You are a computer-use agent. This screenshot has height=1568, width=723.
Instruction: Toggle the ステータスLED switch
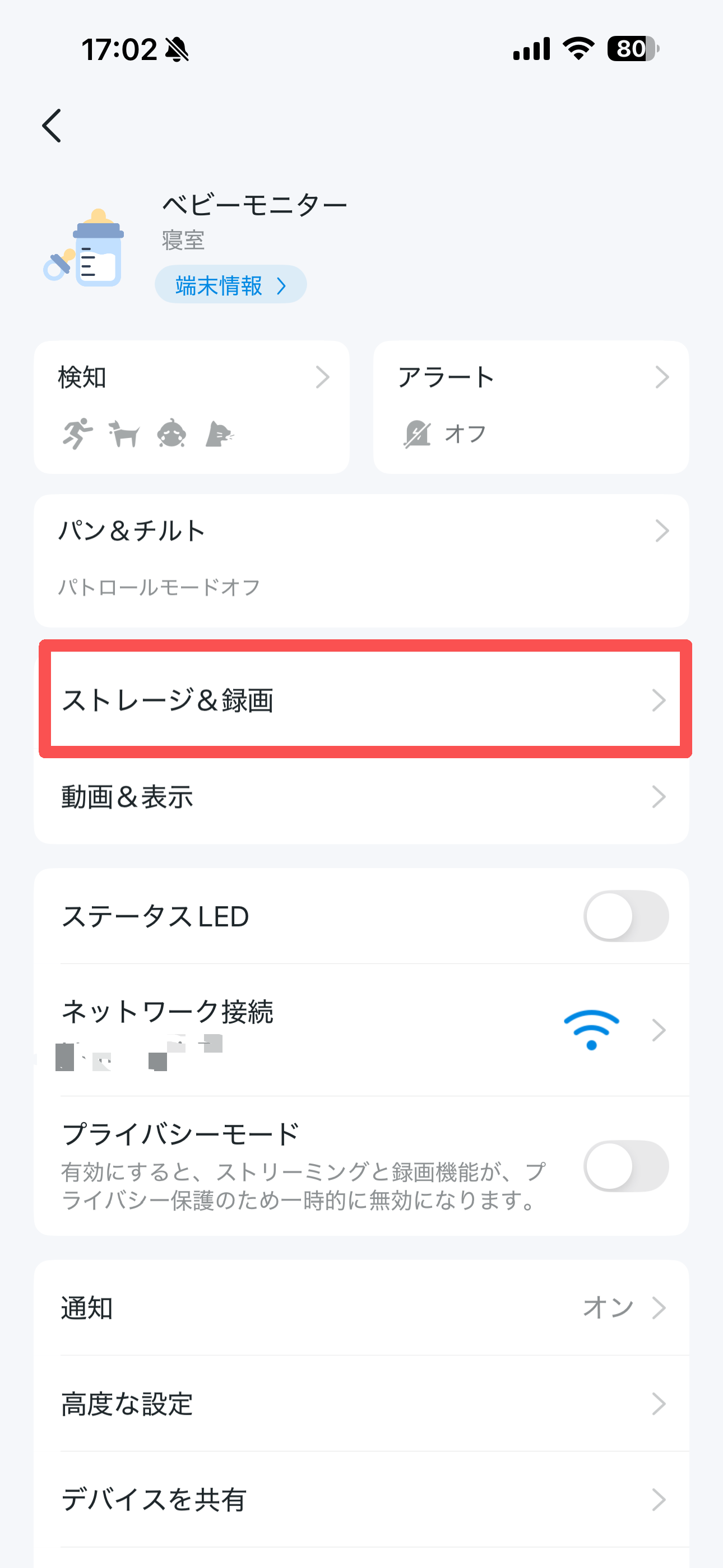pyautogui.click(x=625, y=916)
